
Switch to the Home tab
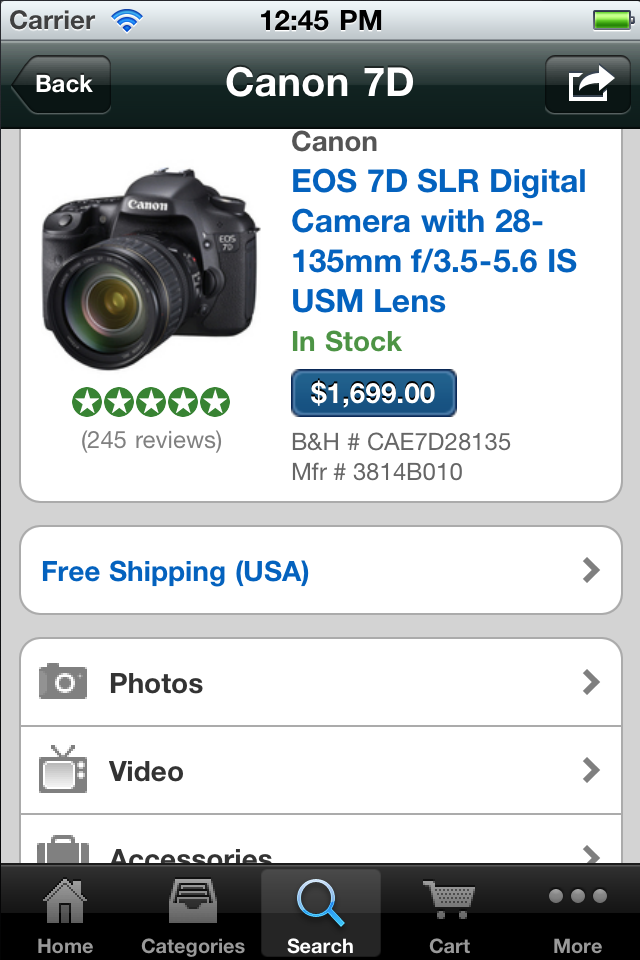(x=65, y=915)
